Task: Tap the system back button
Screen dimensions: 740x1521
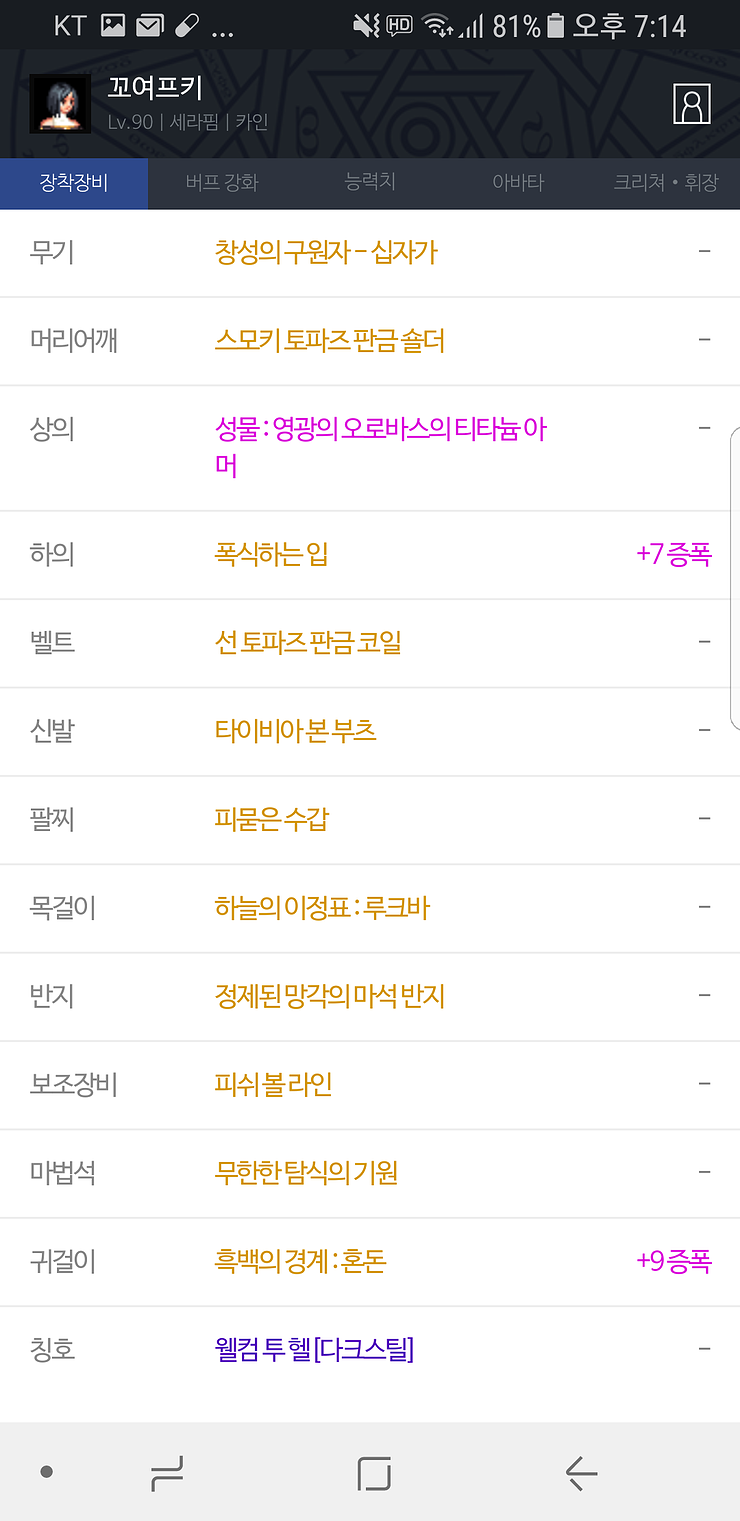Action: [581, 1472]
